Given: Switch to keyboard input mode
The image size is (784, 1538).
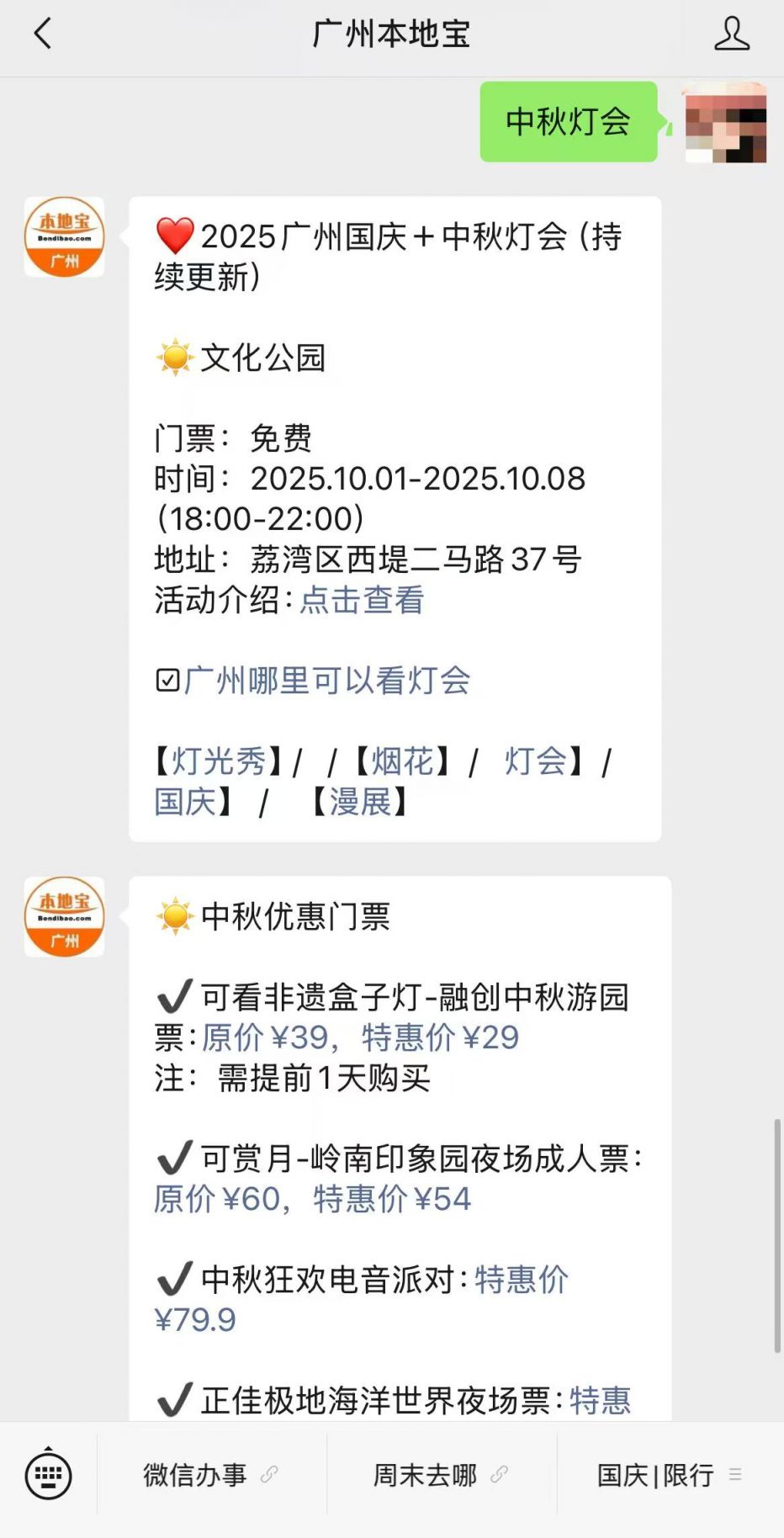Looking at the screenshot, I should tap(48, 1475).
